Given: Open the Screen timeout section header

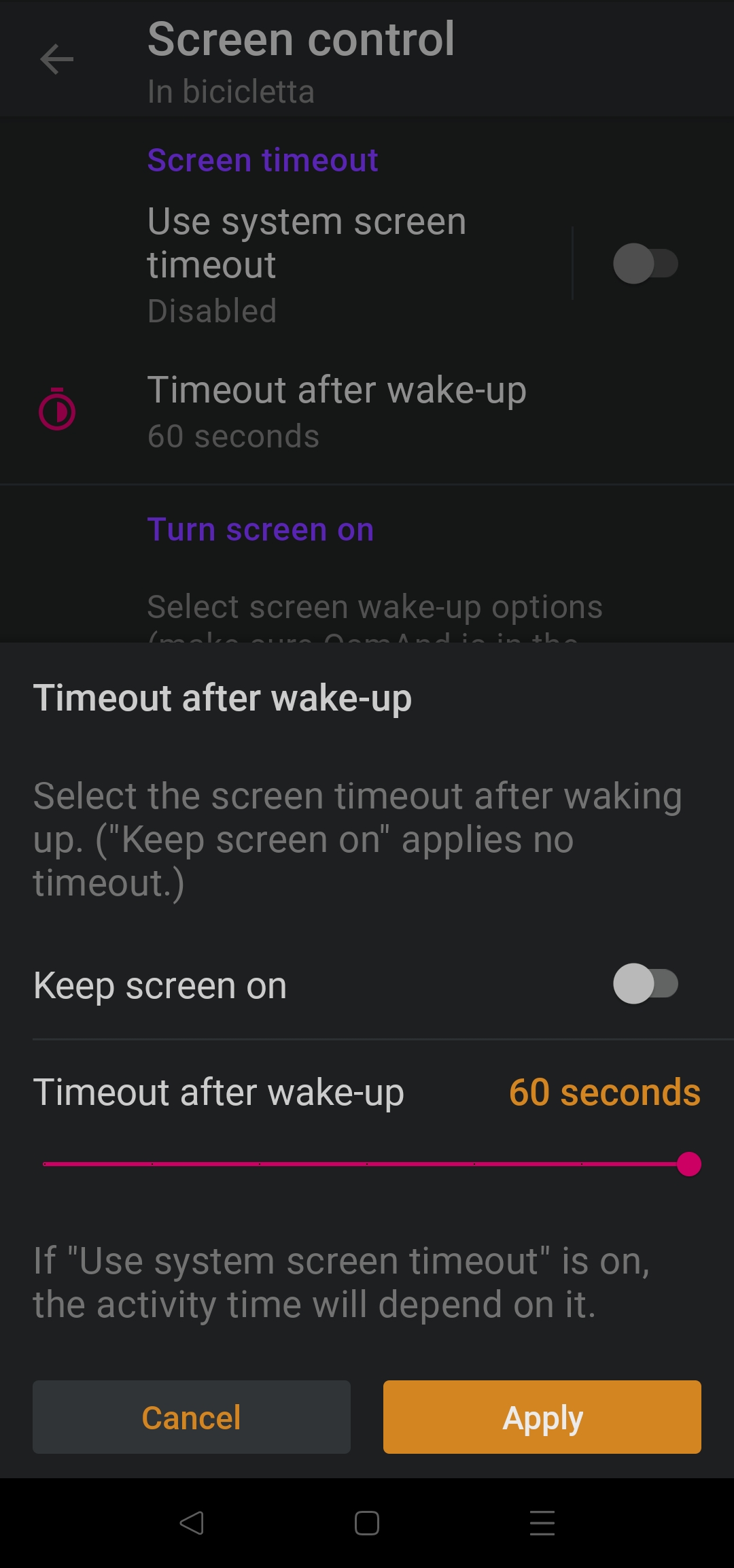Looking at the screenshot, I should [x=262, y=160].
